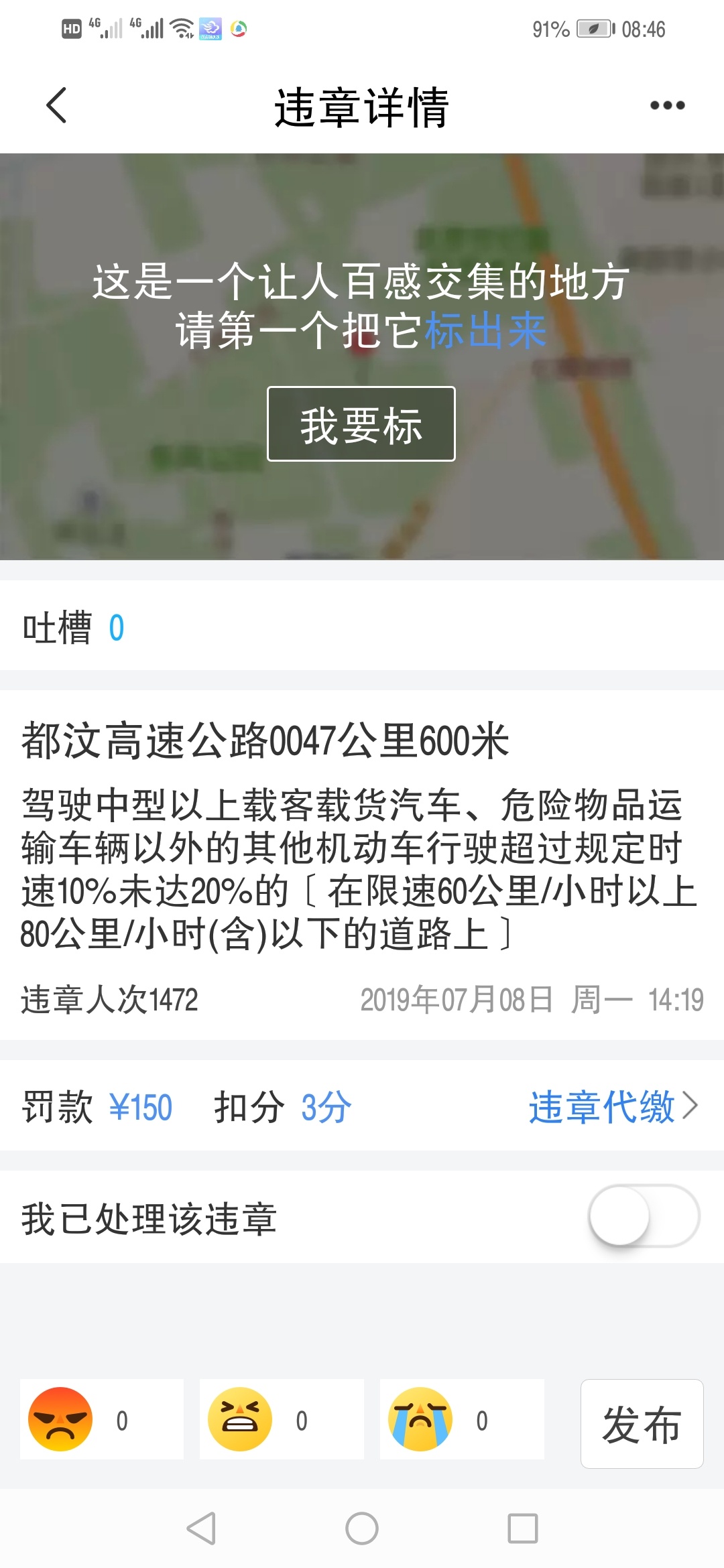Go back from the 违章详情 page

click(57, 106)
